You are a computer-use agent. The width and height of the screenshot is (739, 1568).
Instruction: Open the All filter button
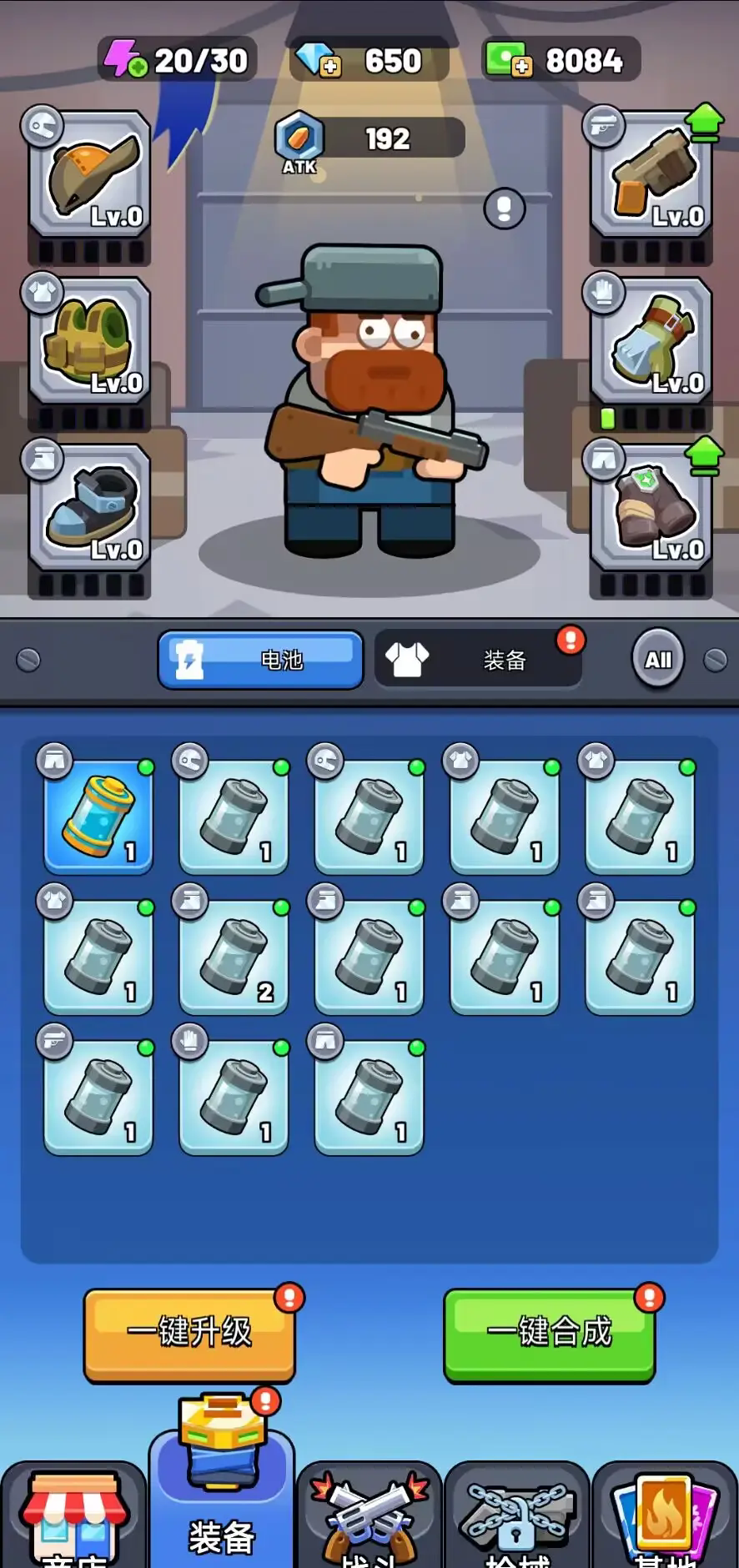658,660
